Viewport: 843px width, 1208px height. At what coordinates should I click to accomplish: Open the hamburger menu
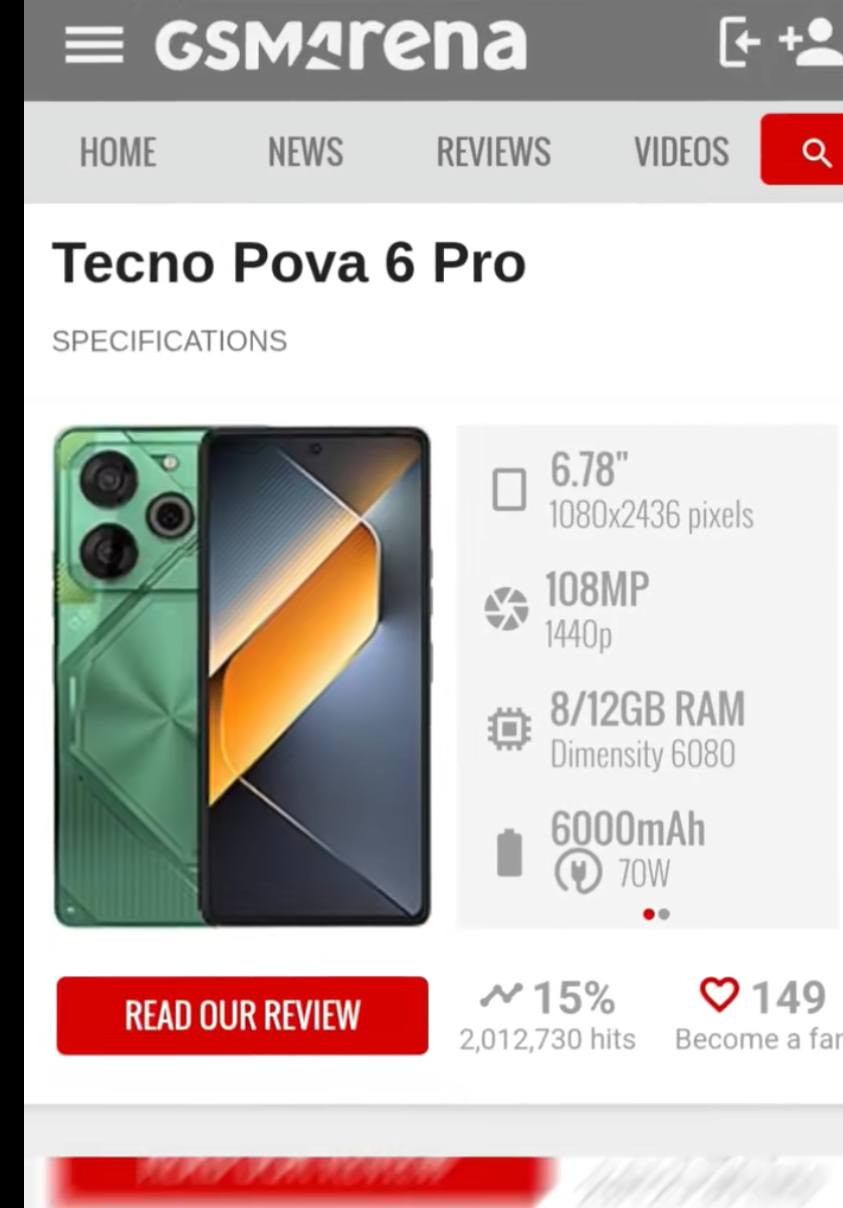pyautogui.click(x=94, y=44)
